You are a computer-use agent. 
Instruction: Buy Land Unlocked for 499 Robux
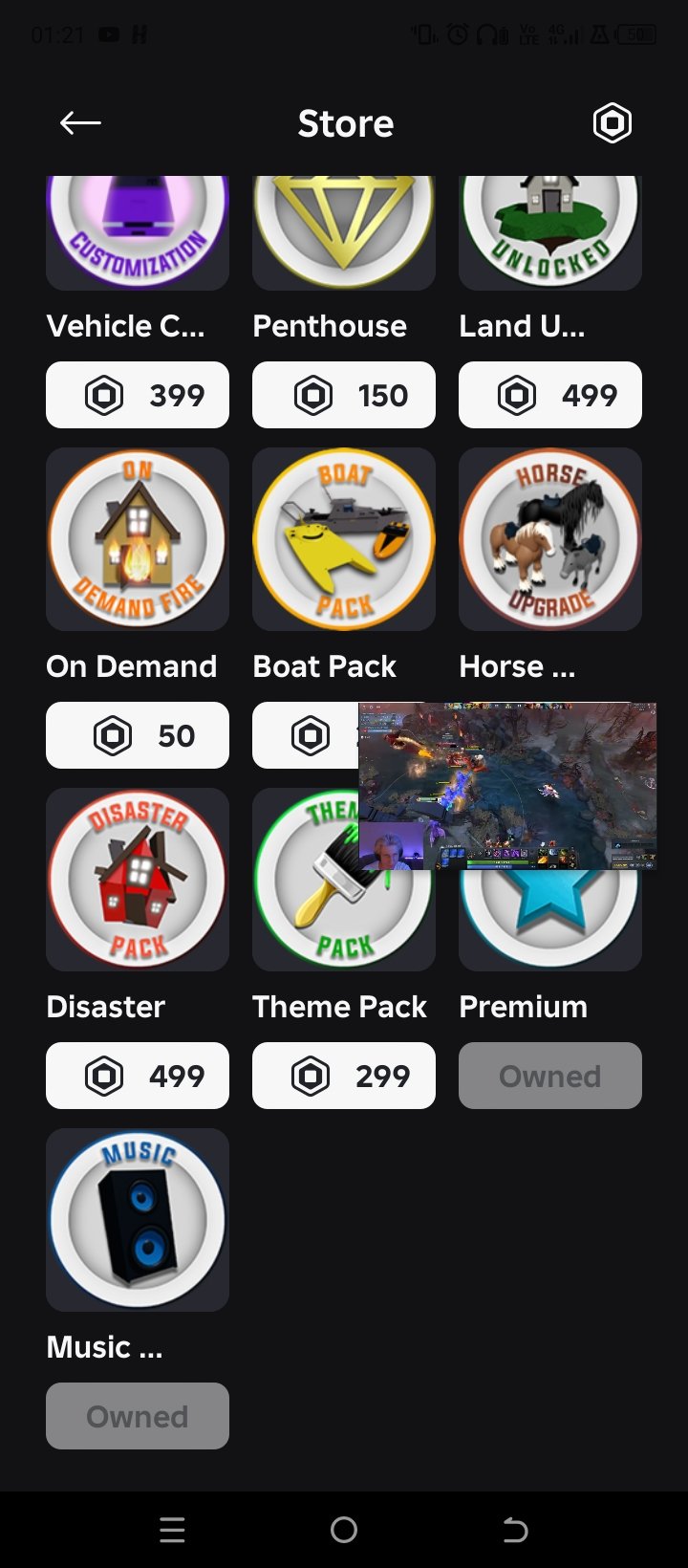550,395
